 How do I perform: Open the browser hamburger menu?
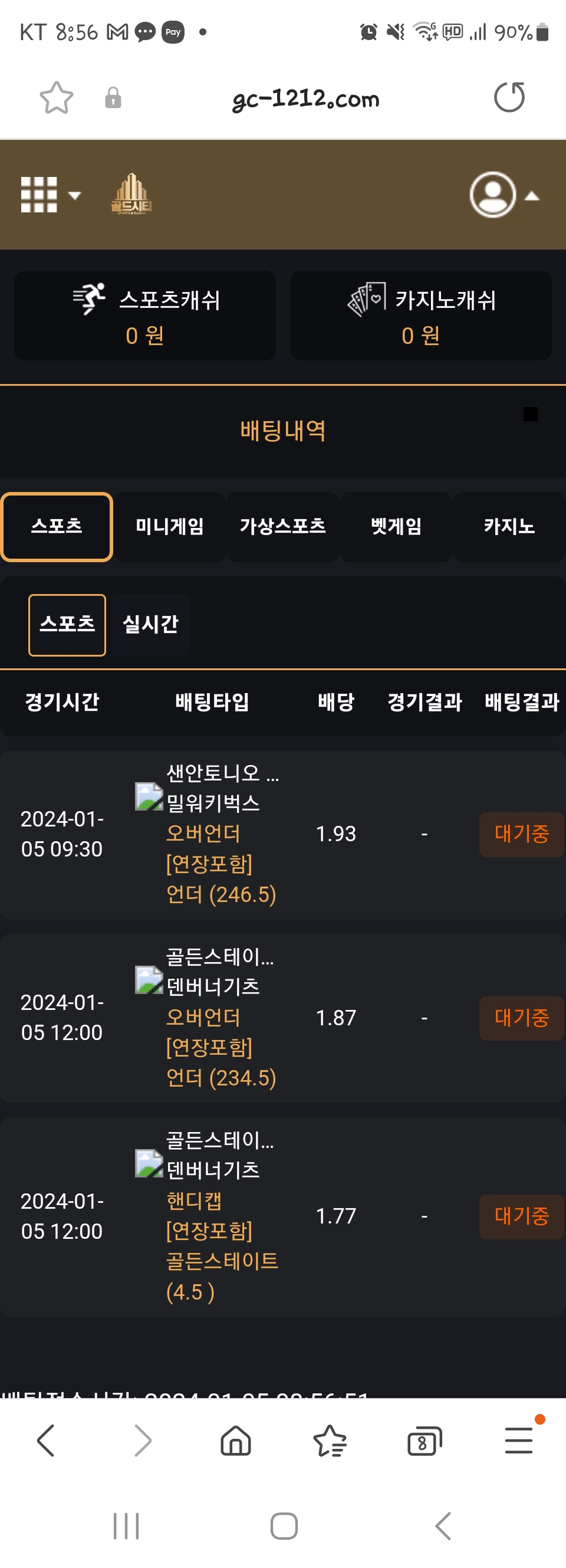(x=518, y=1440)
